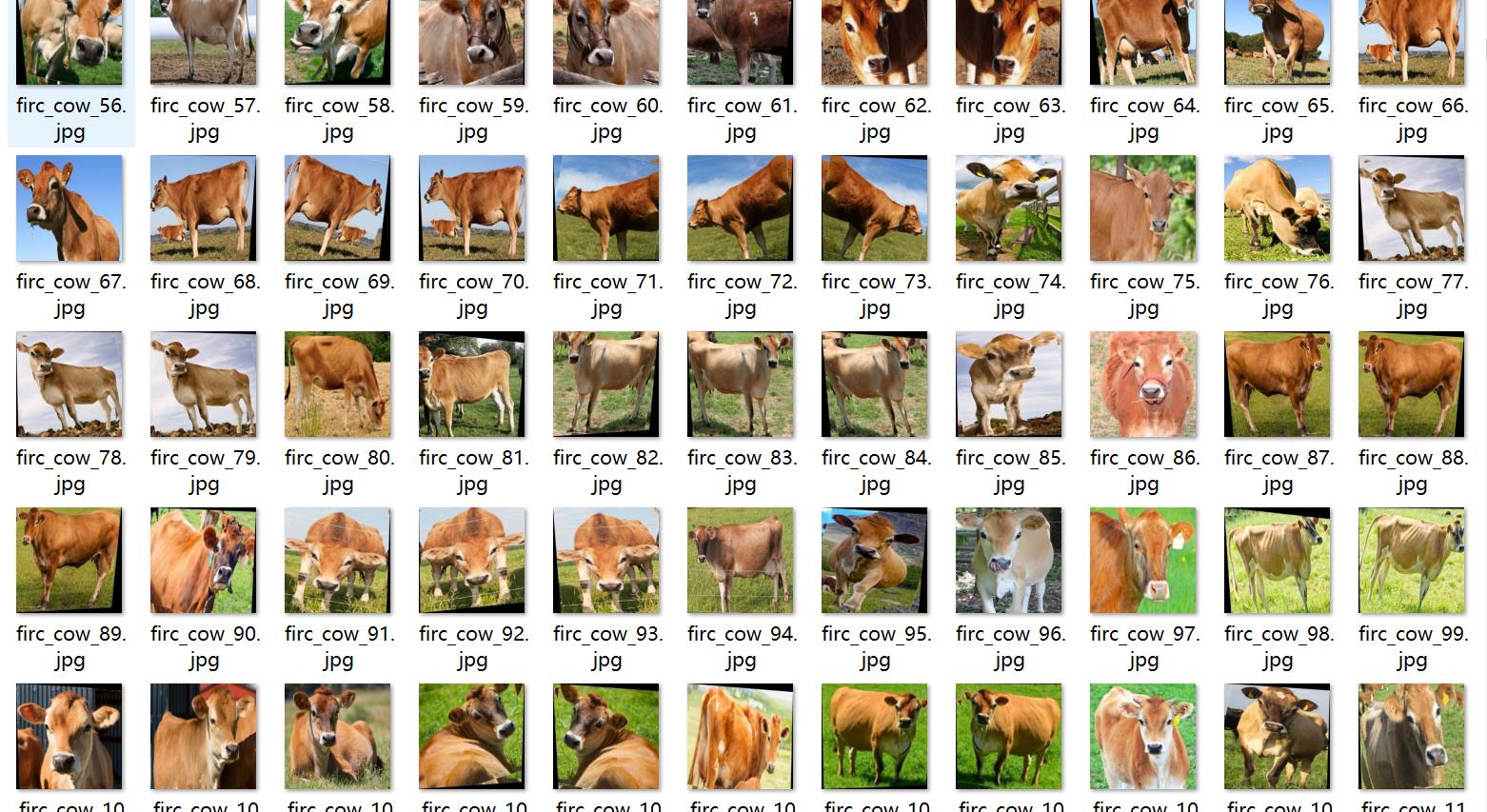Select firc_cow_92.jpg thumbnail

(472, 561)
